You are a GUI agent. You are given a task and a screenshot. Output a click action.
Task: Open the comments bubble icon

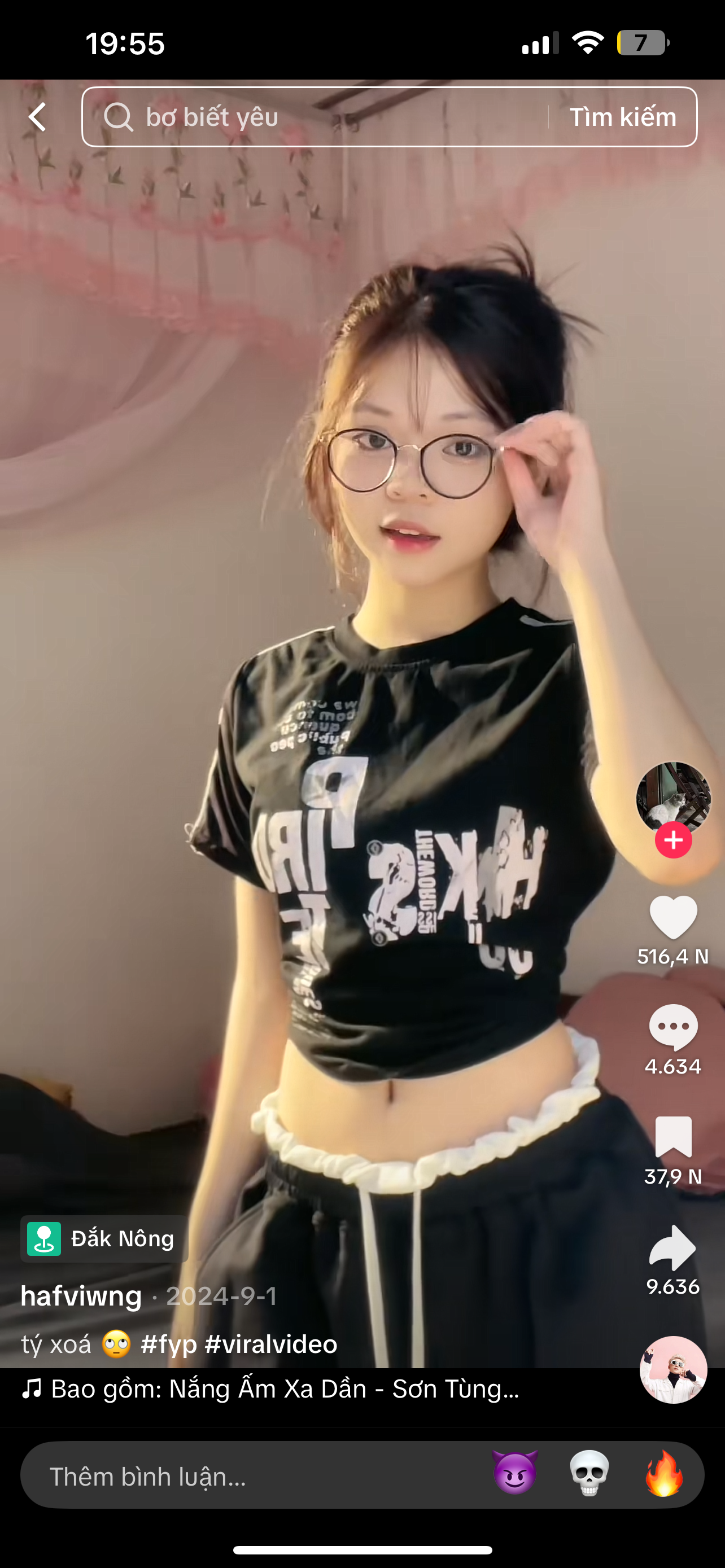[x=672, y=1027]
